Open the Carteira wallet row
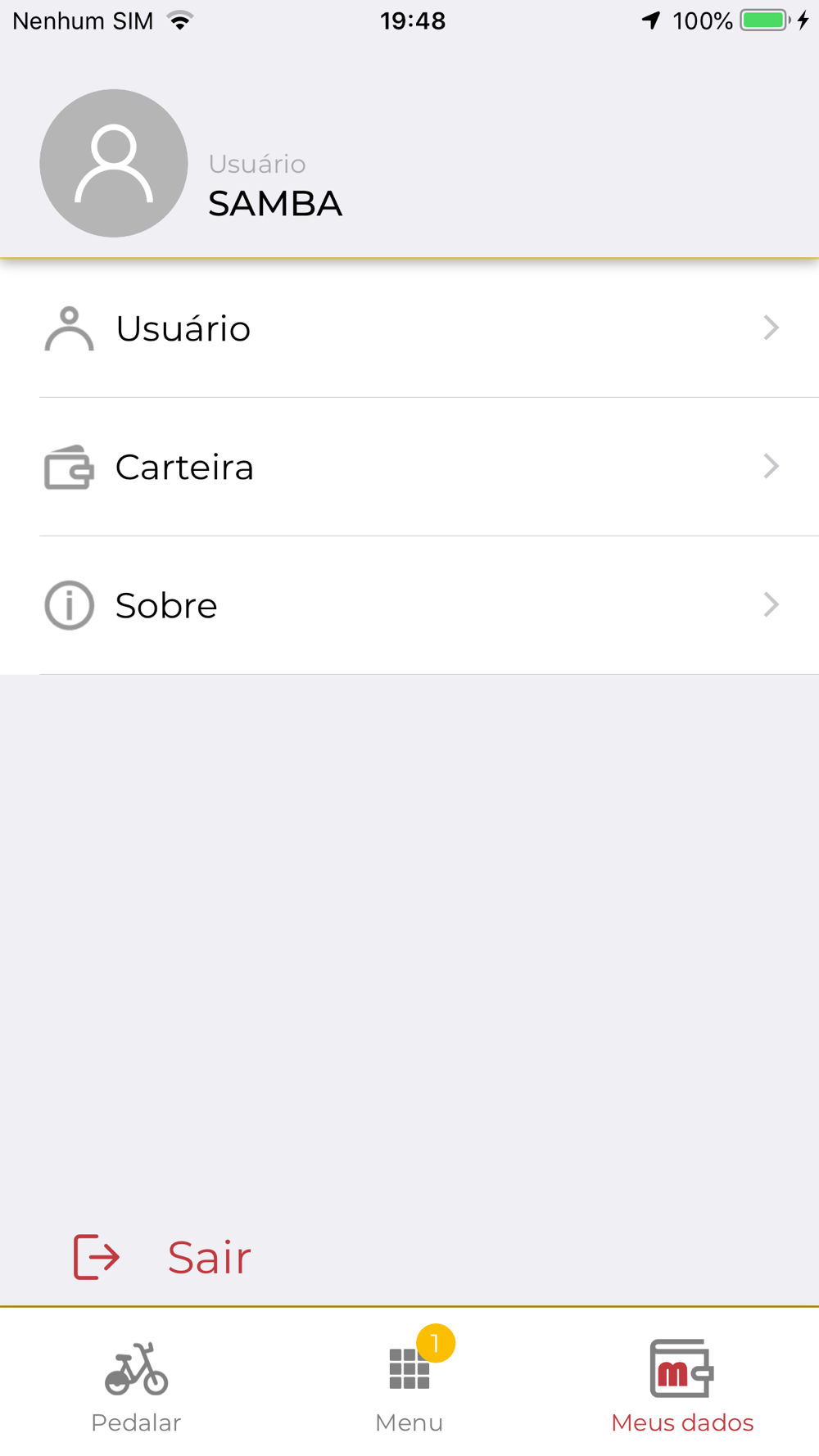 (409, 467)
